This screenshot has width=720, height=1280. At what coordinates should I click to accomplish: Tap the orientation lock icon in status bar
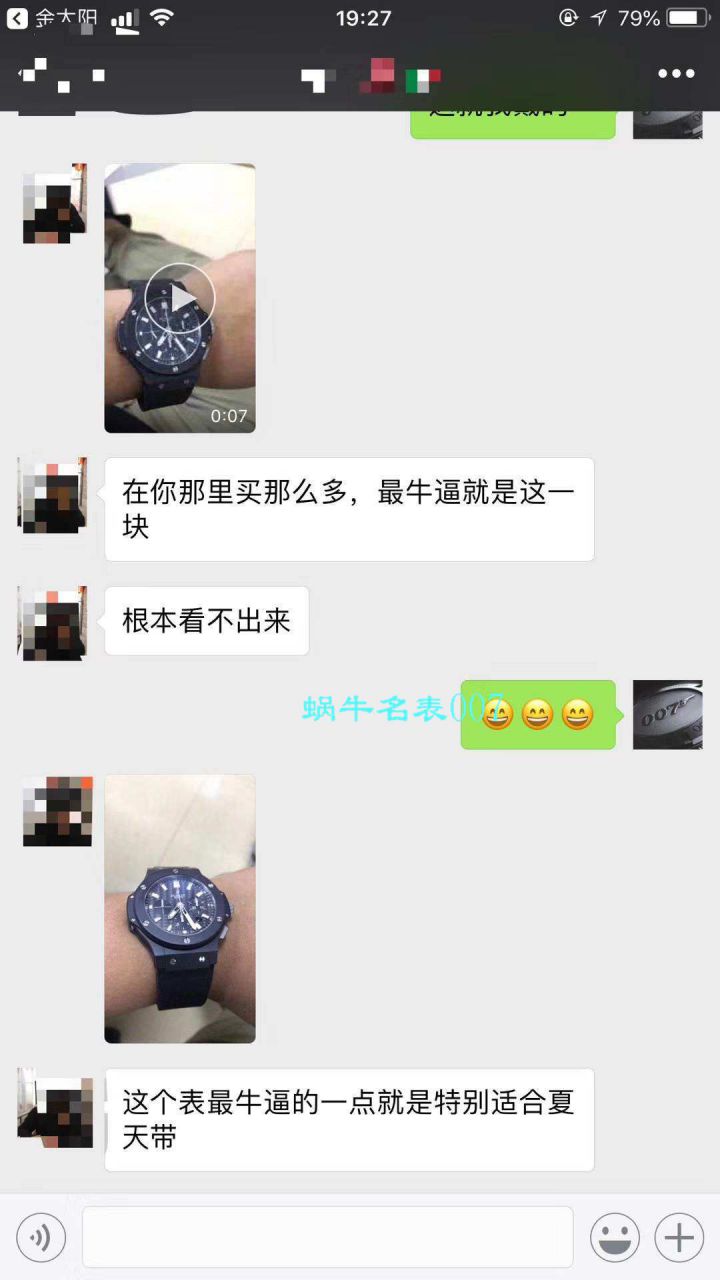click(566, 16)
